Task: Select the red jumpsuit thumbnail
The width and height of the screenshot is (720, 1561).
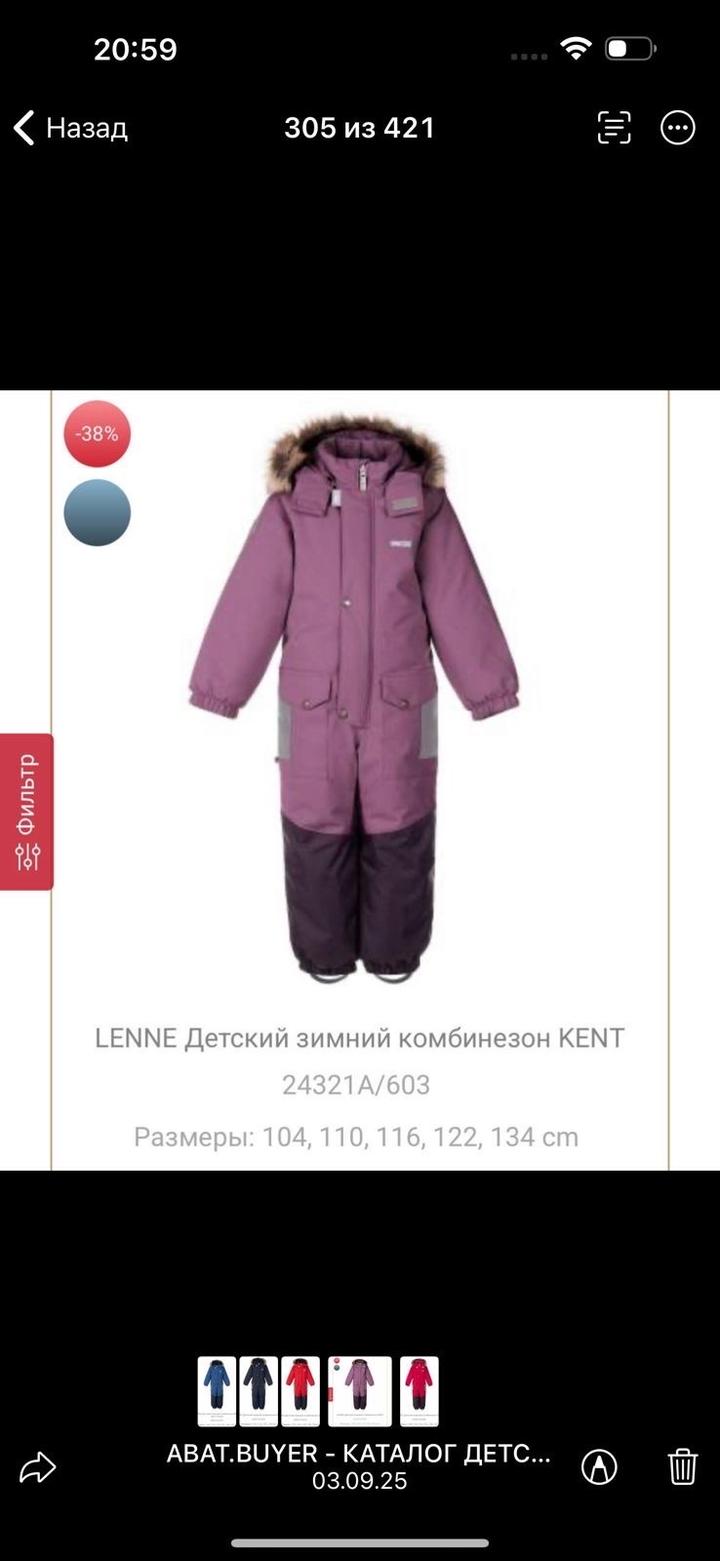Action: [x=300, y=1390]
